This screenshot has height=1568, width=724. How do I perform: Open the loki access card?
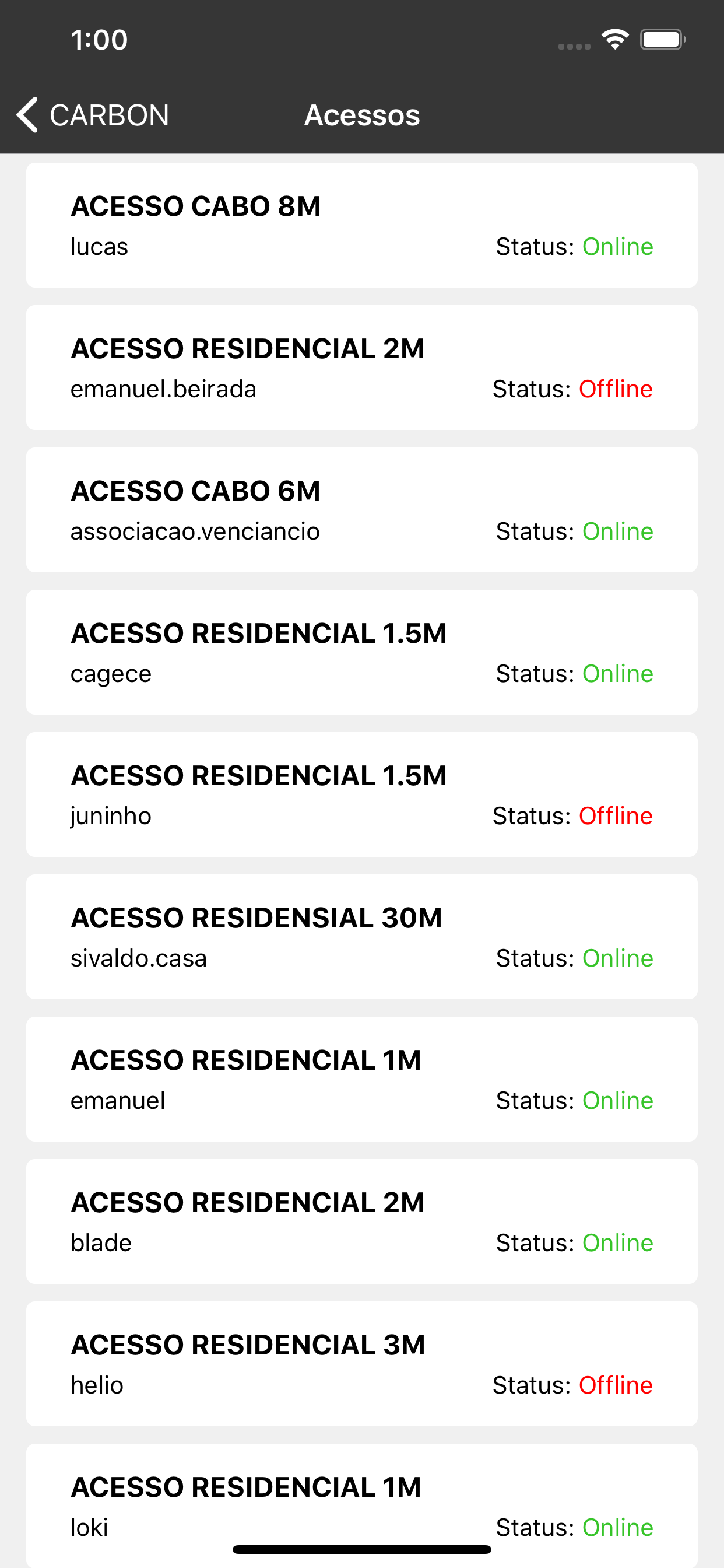[362, 1506]
